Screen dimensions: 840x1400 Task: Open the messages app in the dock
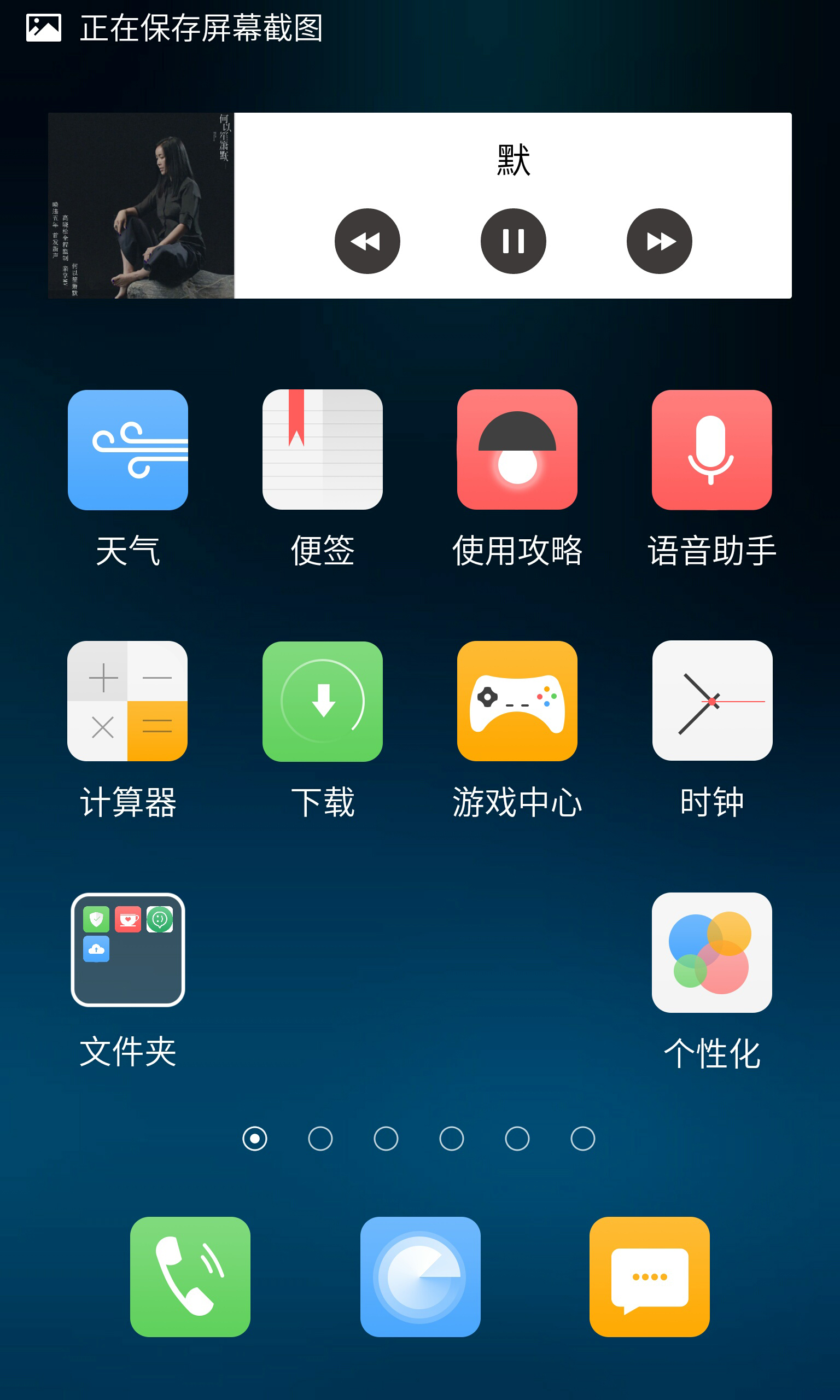[x=649, y=1276]
